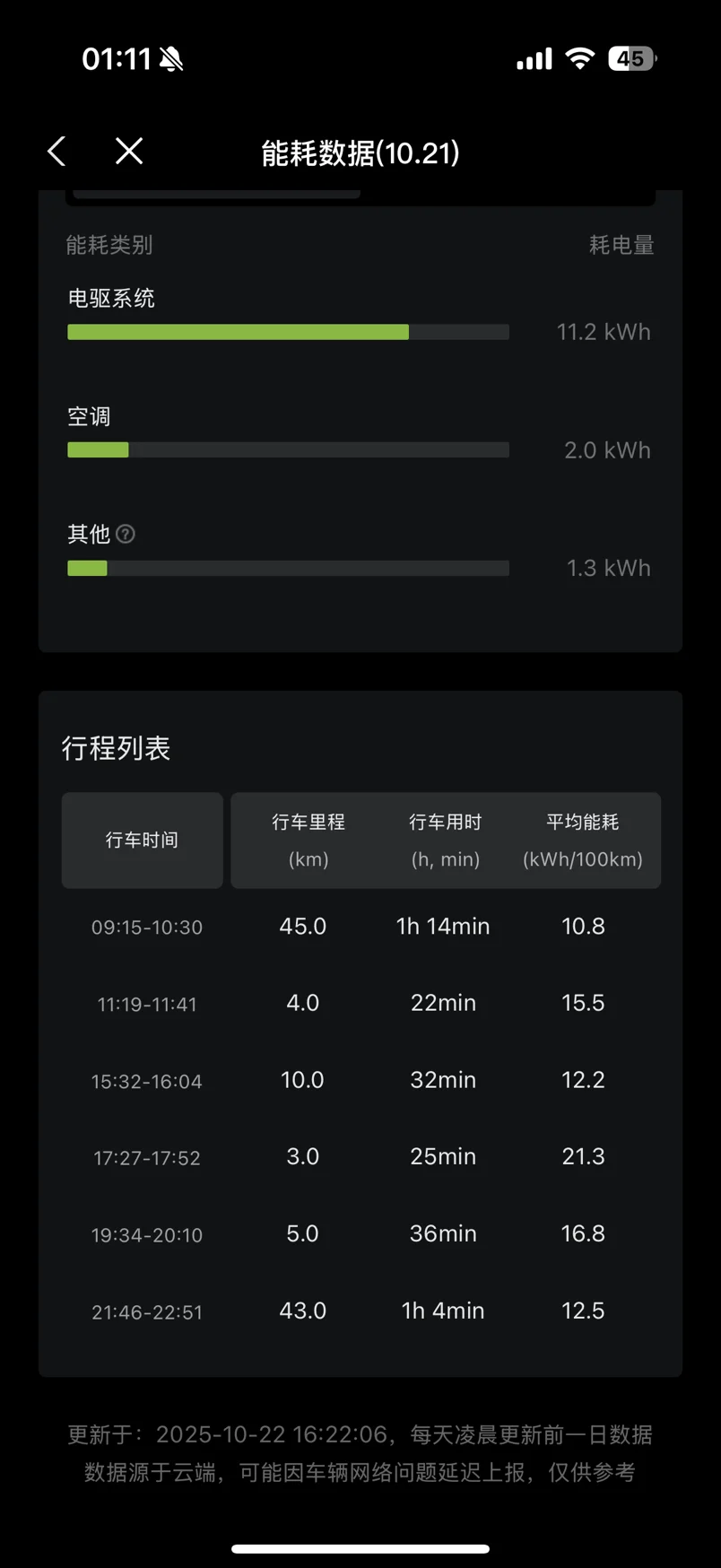721x1568 pixels.
Task: Close the energy consumption data page
Action: [129, 152]
